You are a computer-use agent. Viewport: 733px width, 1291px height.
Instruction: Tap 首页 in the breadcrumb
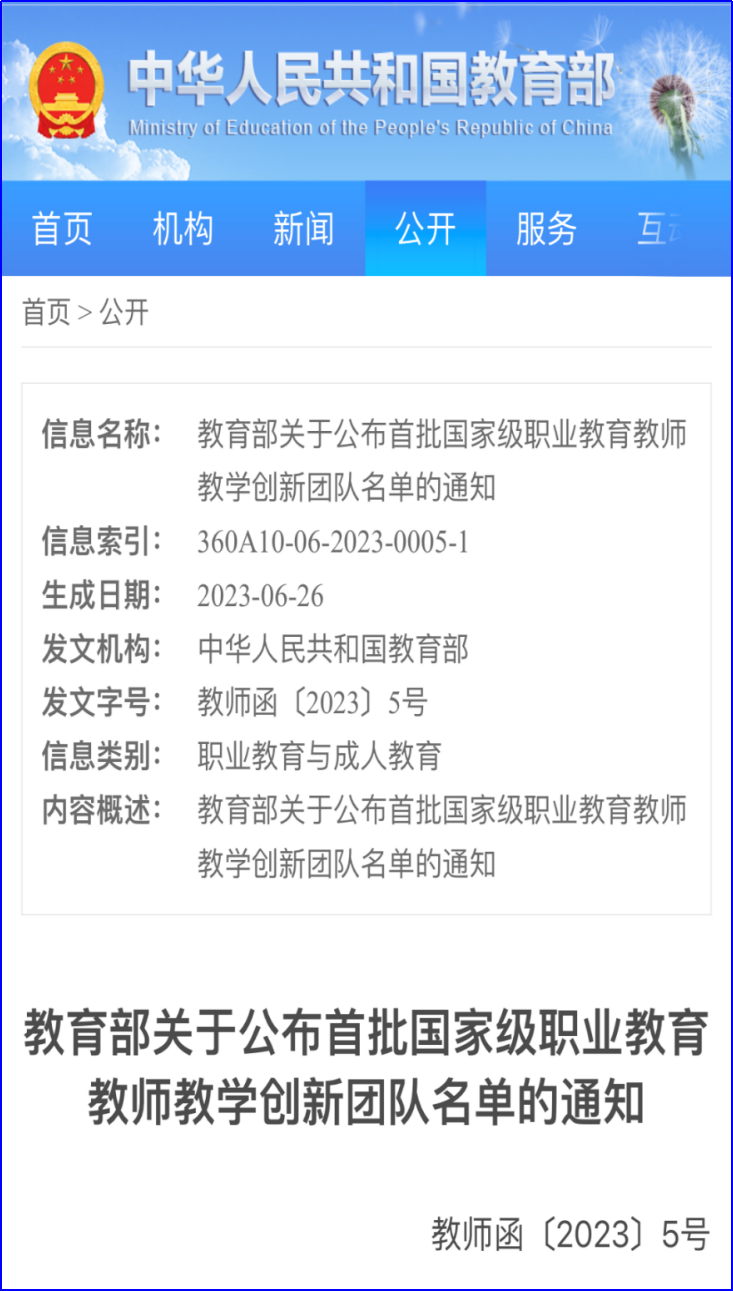(46, 312)
